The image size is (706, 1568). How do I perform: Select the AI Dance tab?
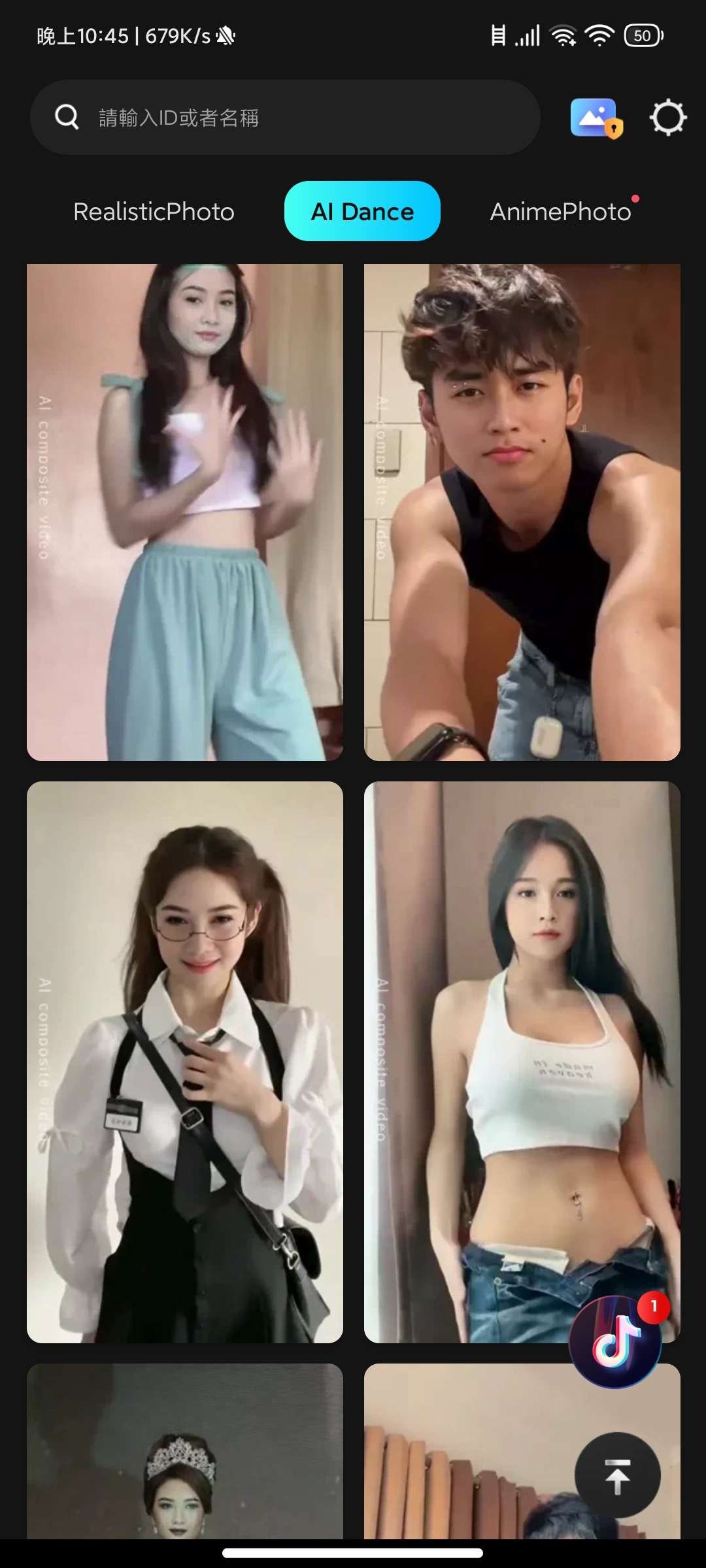coord(362,212)
